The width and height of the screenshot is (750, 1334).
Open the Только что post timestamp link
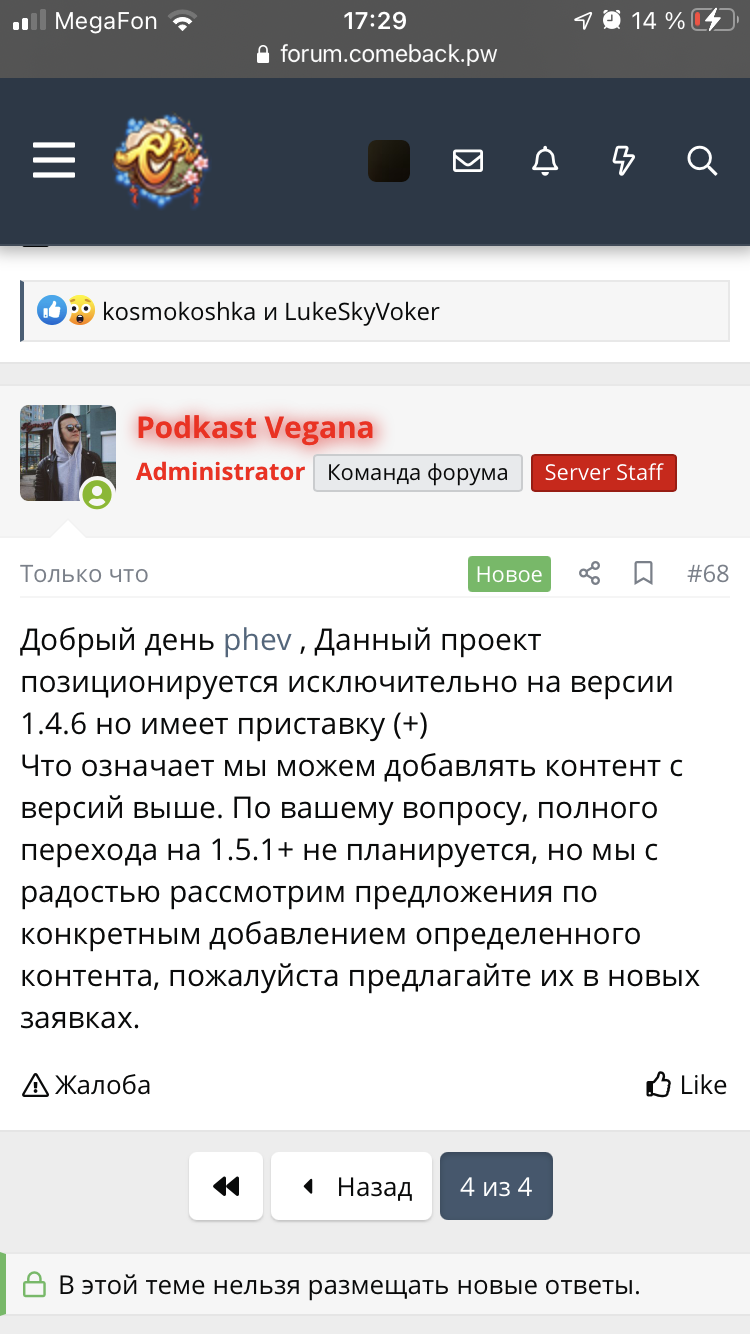point(84,574)
